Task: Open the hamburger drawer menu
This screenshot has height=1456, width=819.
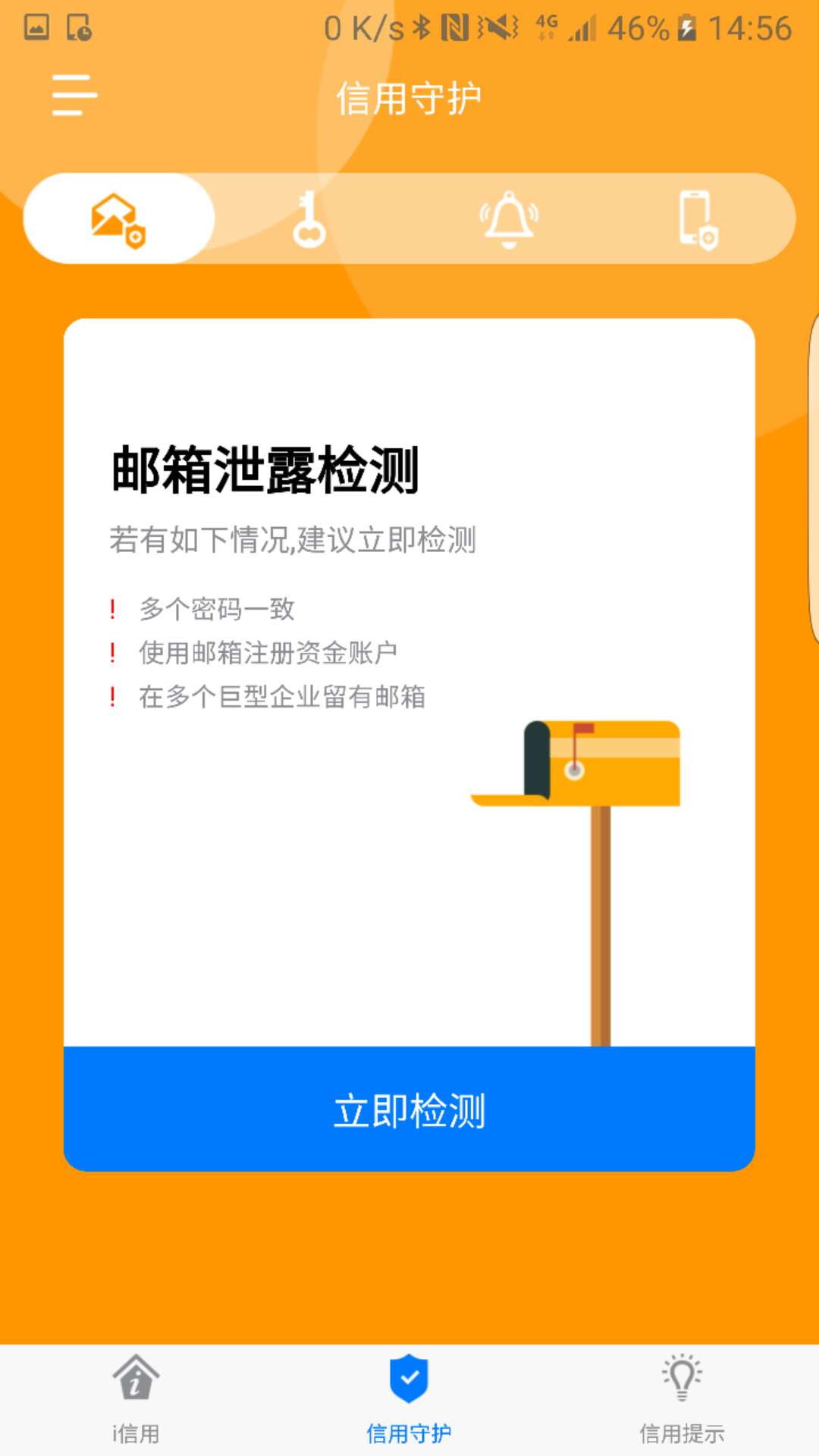Action: tap(74, 96)
